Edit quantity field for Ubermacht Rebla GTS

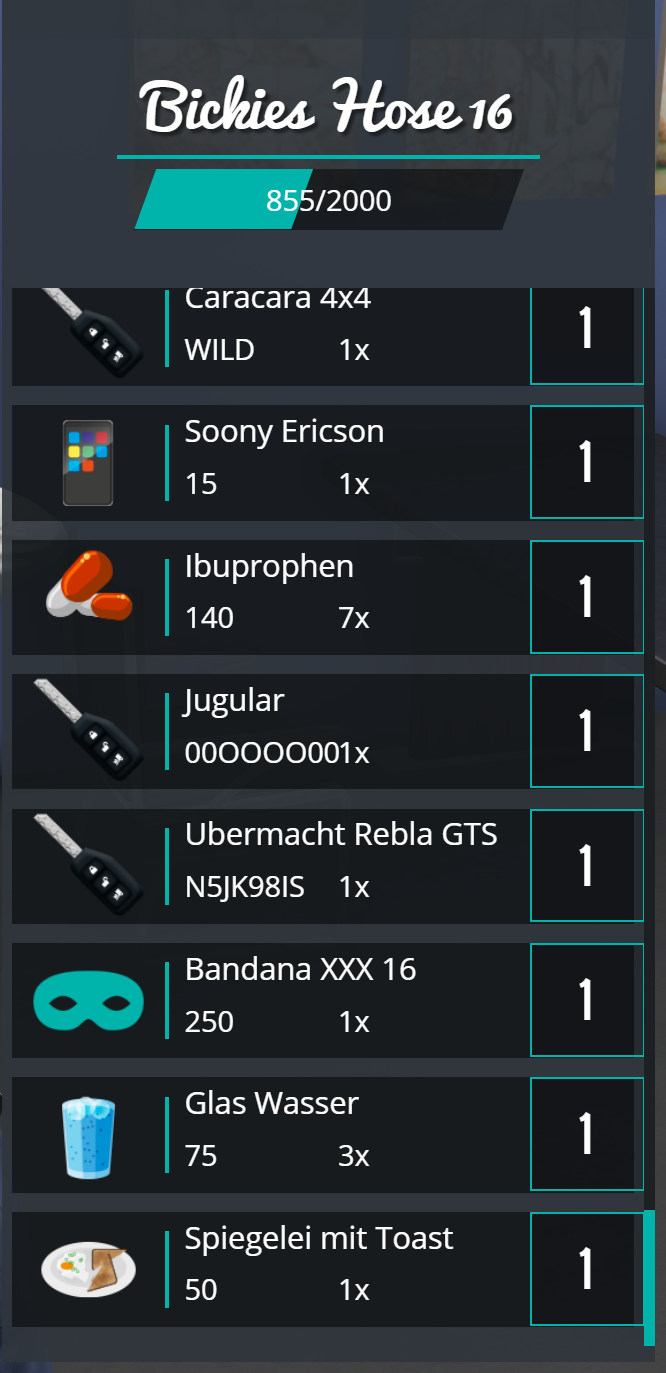tap(586, 866)
